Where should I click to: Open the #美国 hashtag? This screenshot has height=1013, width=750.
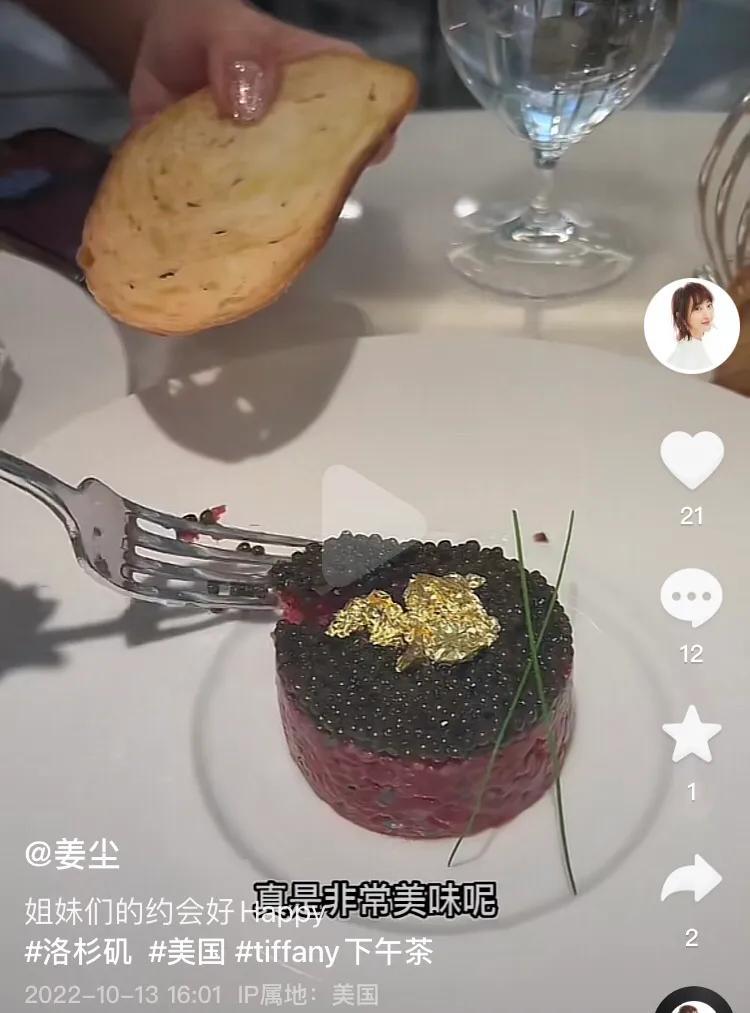point(187,951)
